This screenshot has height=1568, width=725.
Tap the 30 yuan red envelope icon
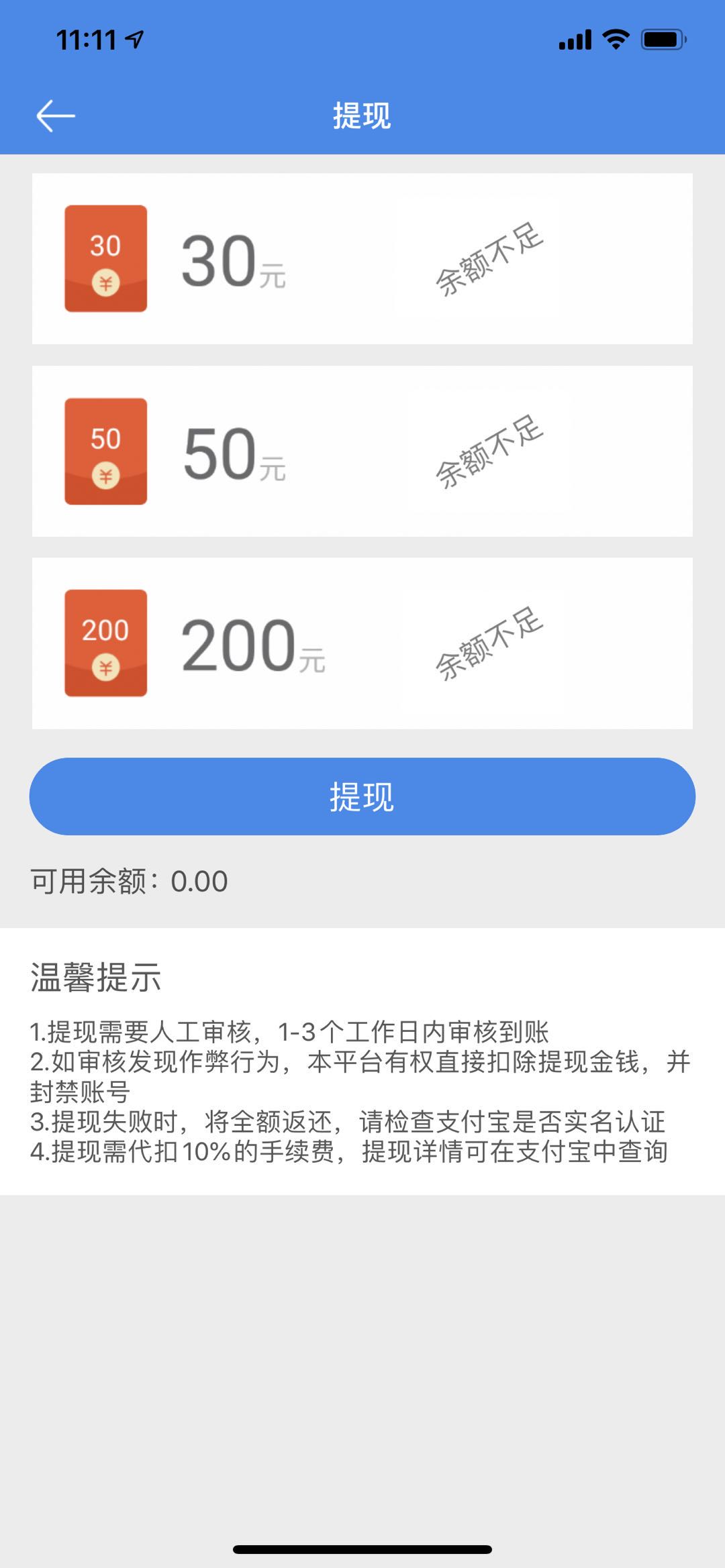point(105,259)
